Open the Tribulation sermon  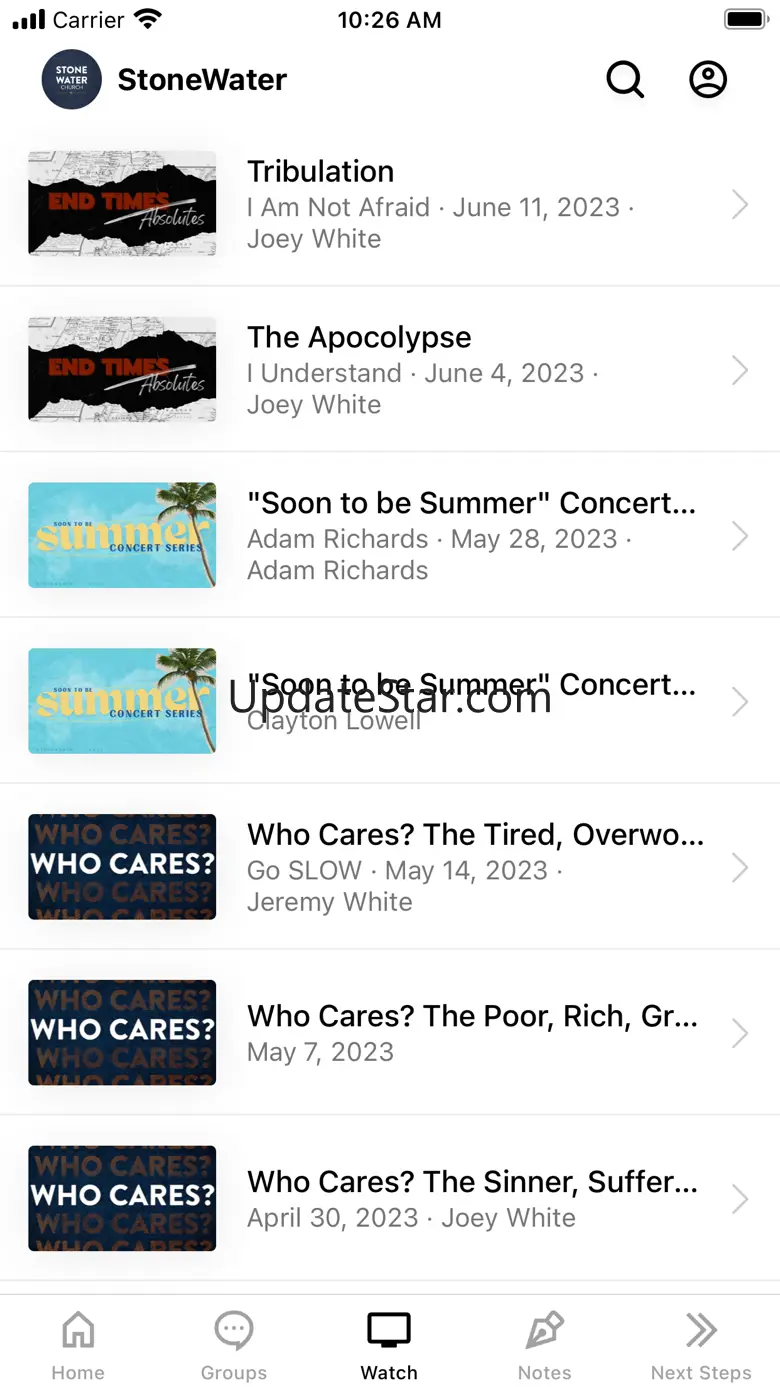coord(390,204)
